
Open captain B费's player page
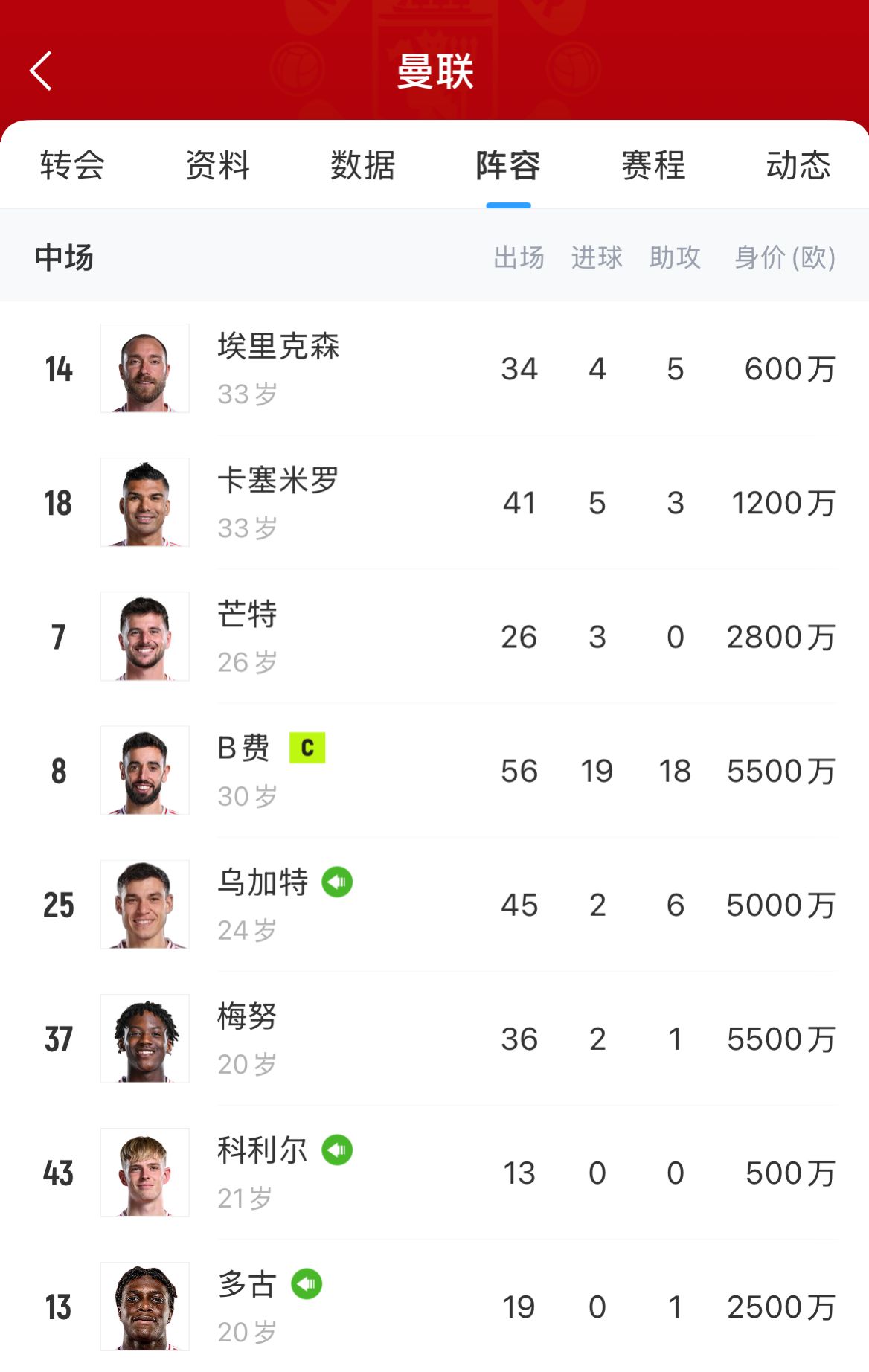[244, 770]
